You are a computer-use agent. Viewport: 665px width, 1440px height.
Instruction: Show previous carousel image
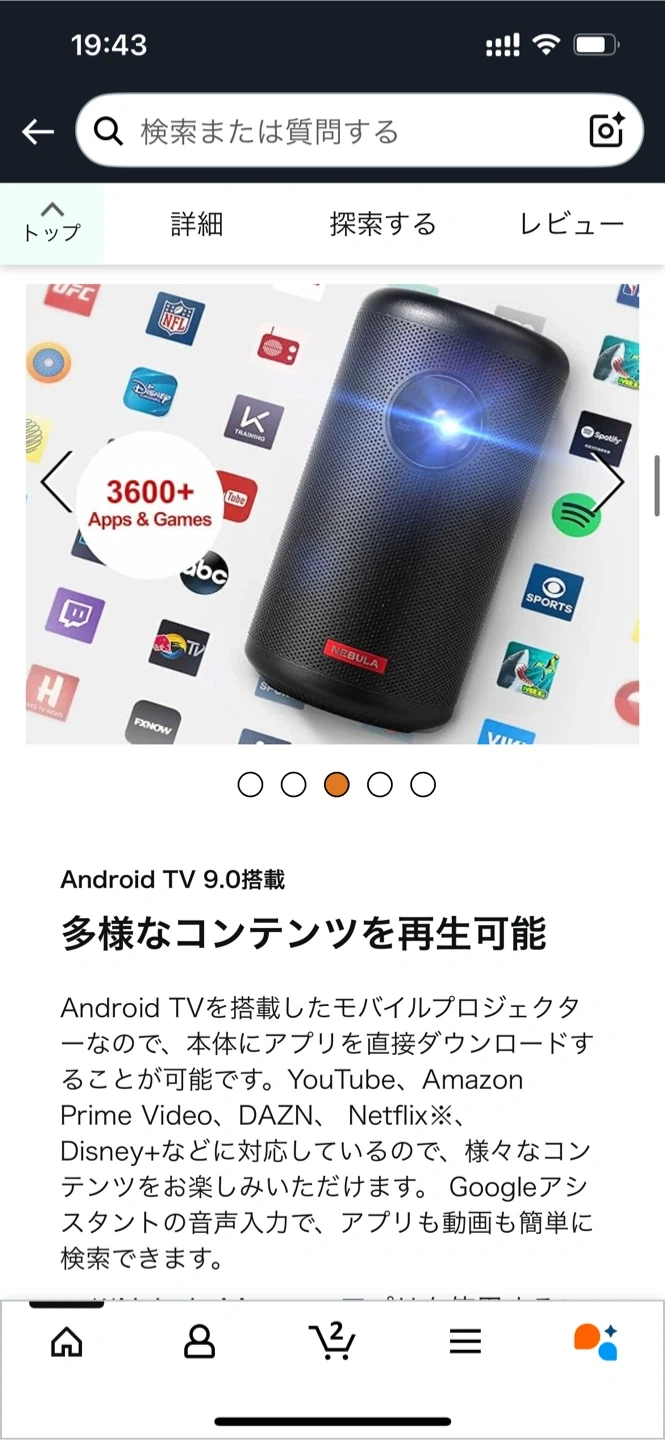point(56,482)
